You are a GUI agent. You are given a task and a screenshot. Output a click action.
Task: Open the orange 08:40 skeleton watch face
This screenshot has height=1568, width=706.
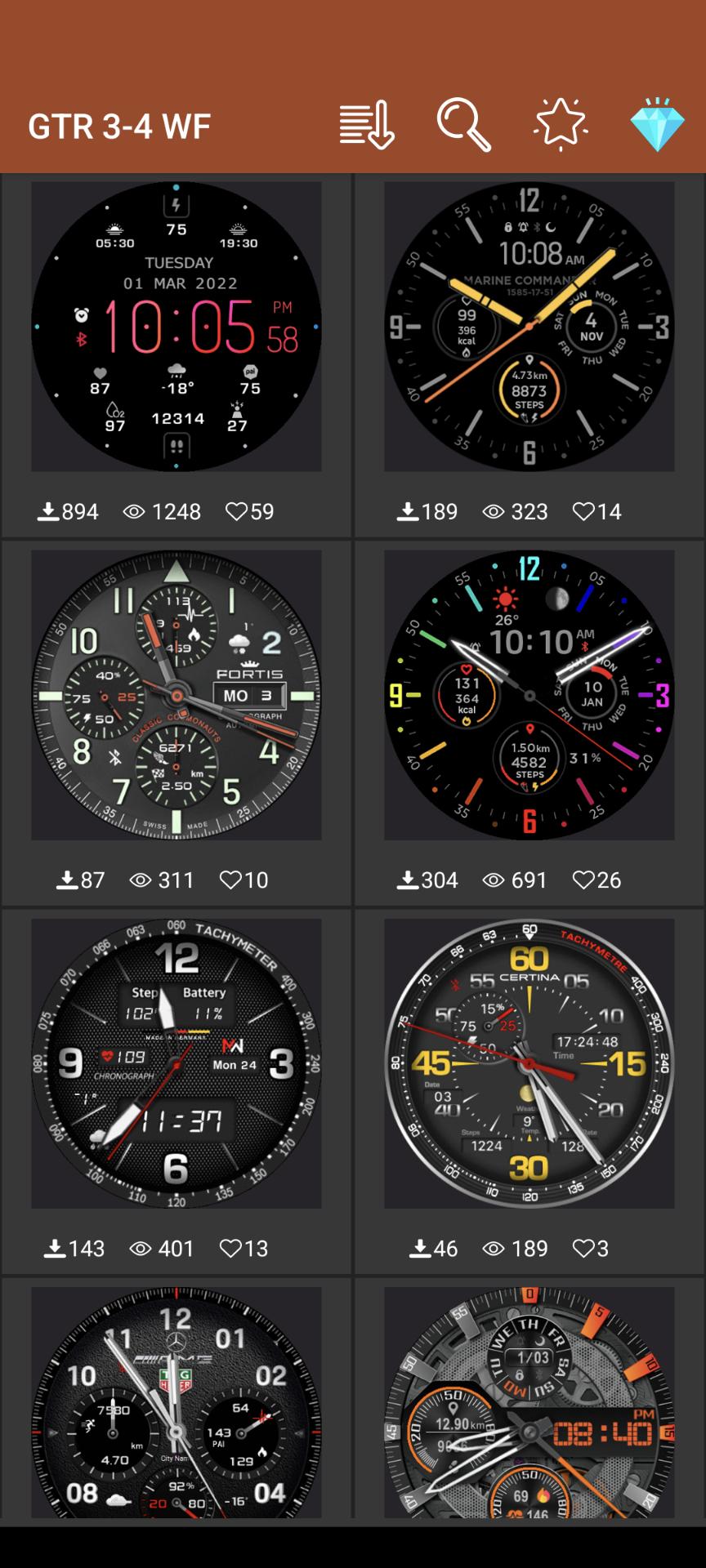pyautogui.click(x=529, y=1402)
